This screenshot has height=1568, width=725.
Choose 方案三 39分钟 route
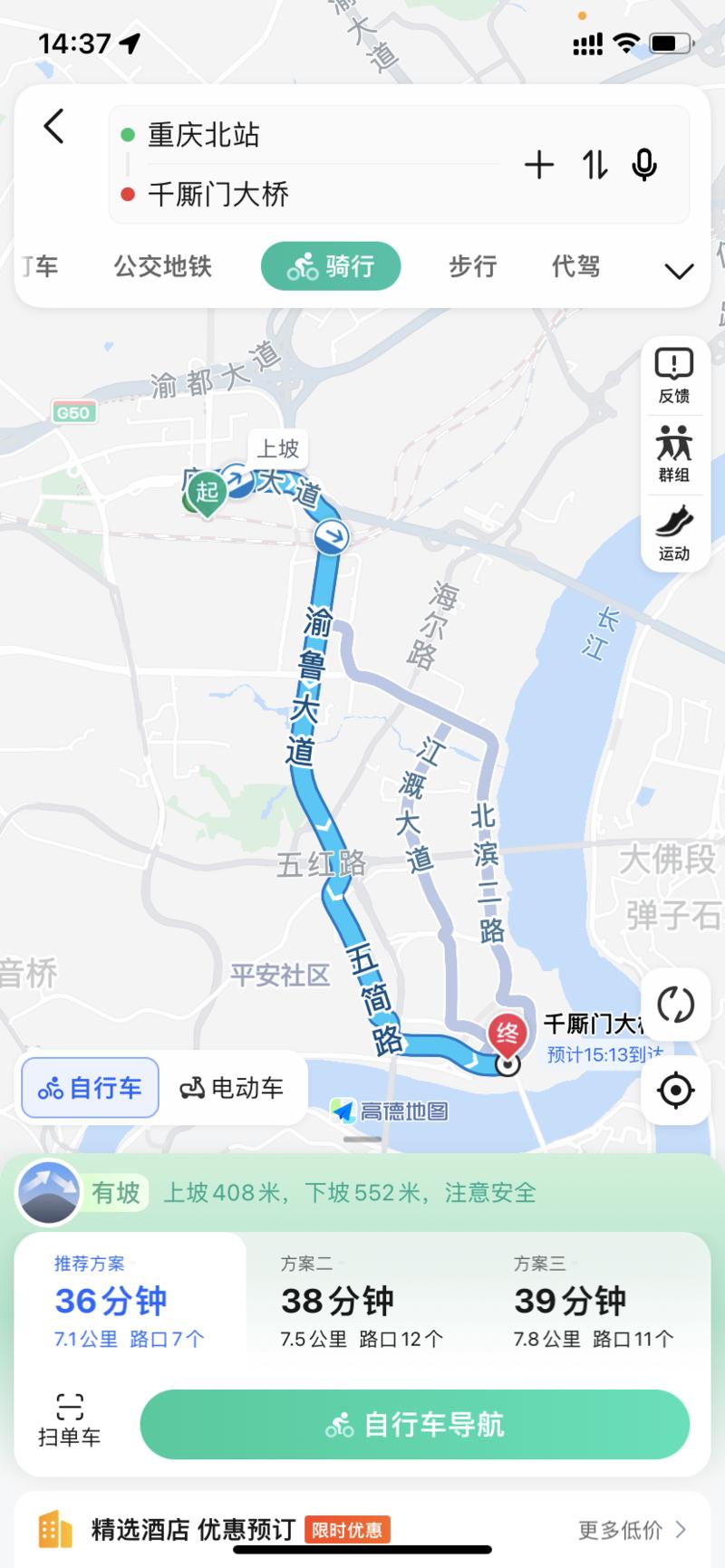click(x=594, y=1301)
